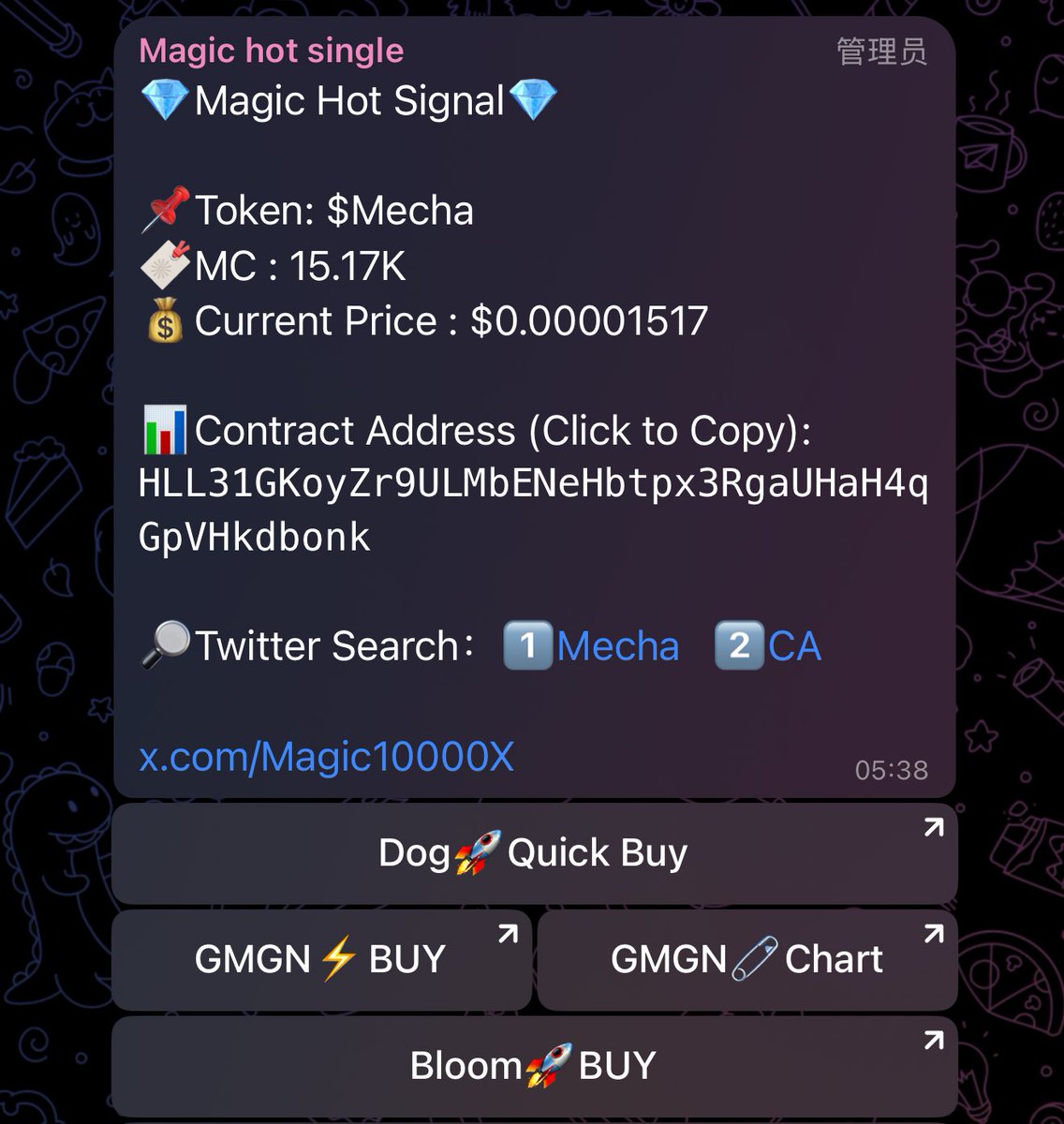Open the x.com/Magic10000X link
Viewport: 1064px width, 1124px height.
pos(326,757)
